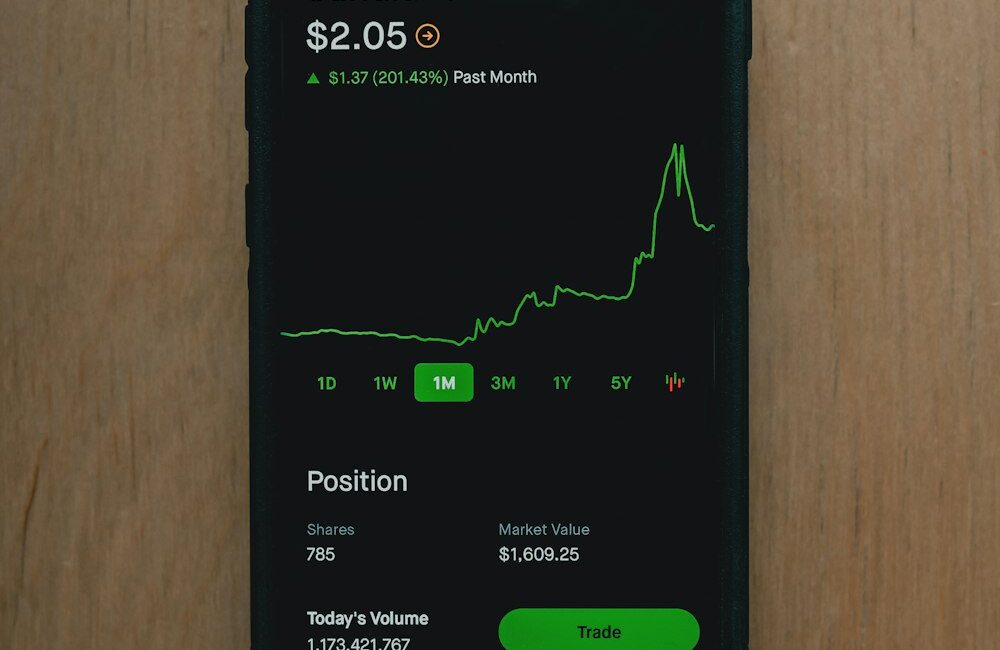The height and width of the screenshot is (650, 1000).
Task: Switch chart to 1D range
Action: pos(326,383)
